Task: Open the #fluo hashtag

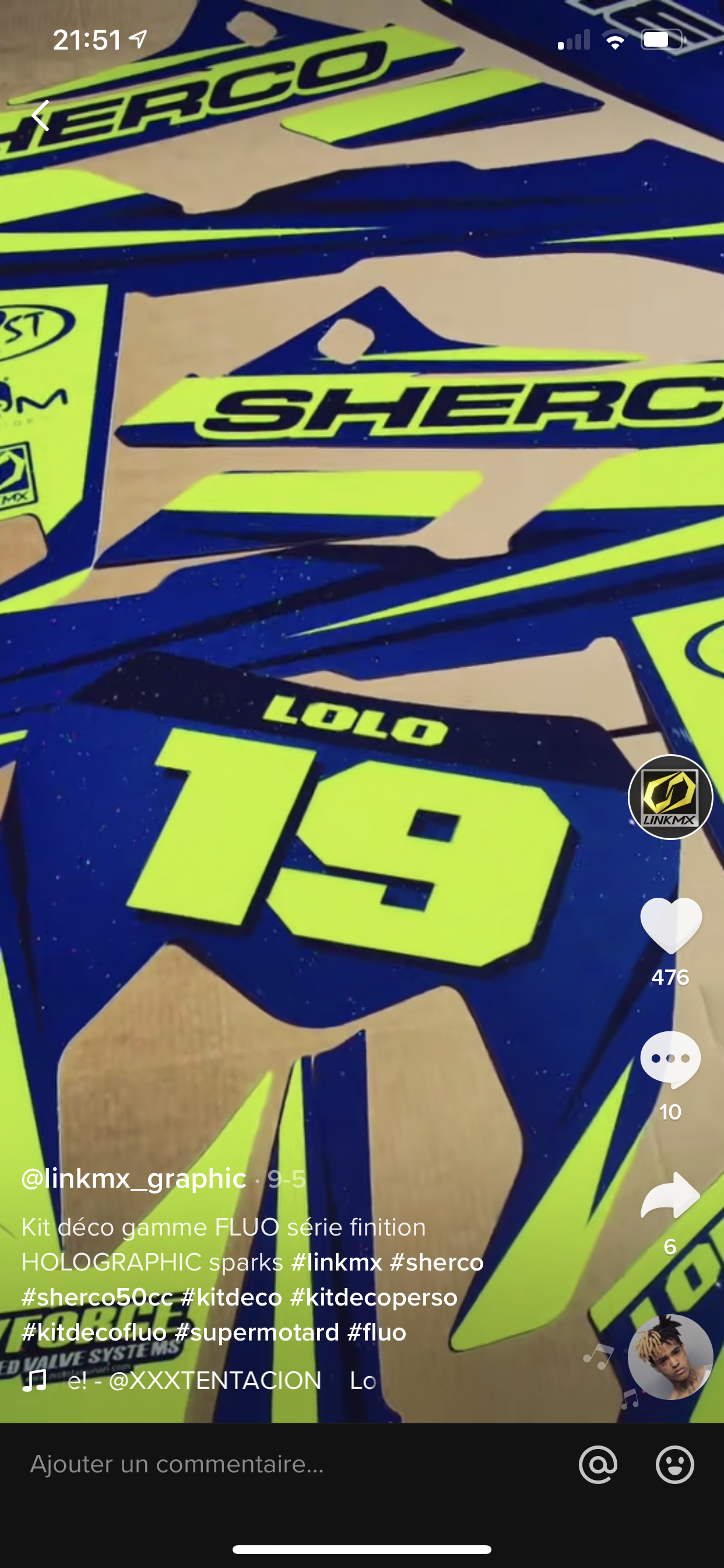Action: pyautogui.click(x=377, y=1332)
